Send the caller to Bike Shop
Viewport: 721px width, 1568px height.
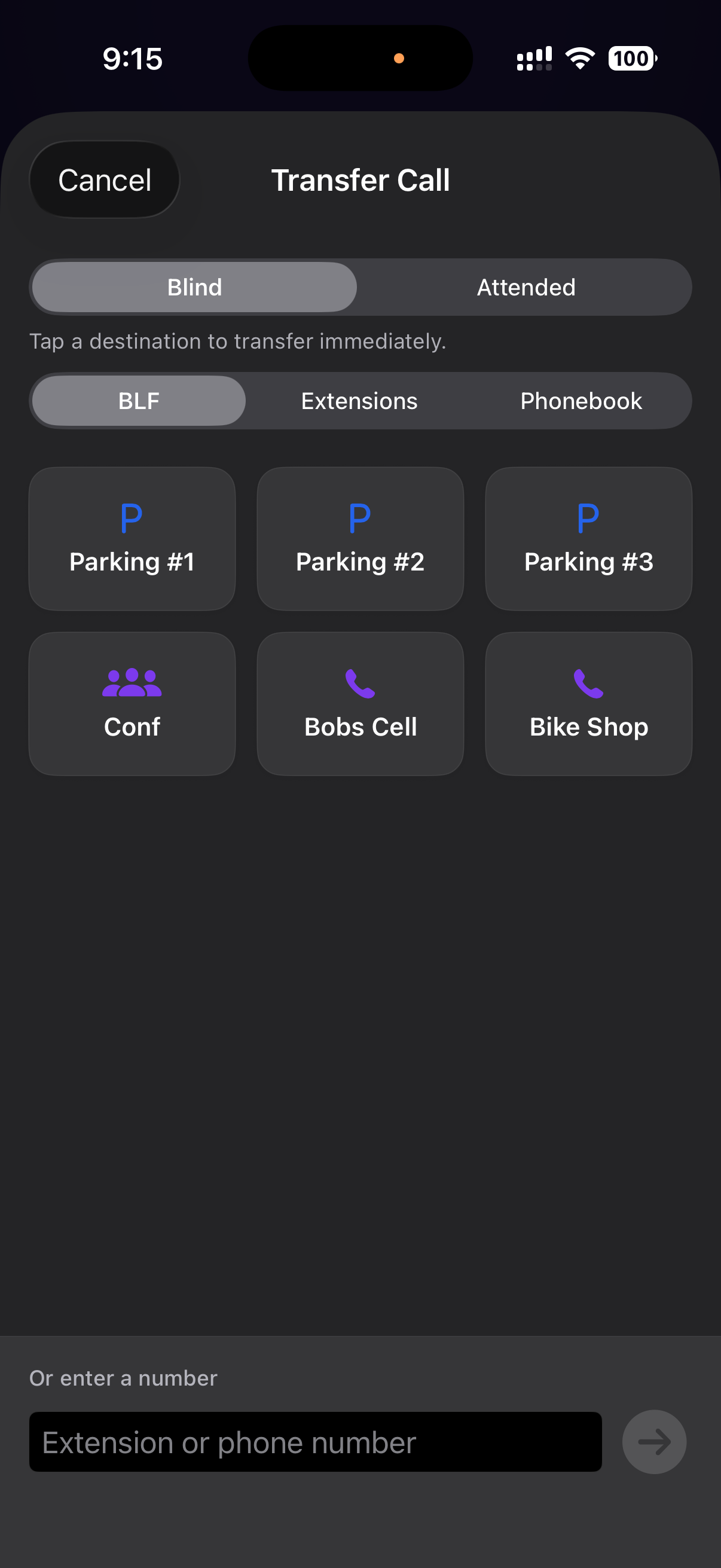(588, 703)
